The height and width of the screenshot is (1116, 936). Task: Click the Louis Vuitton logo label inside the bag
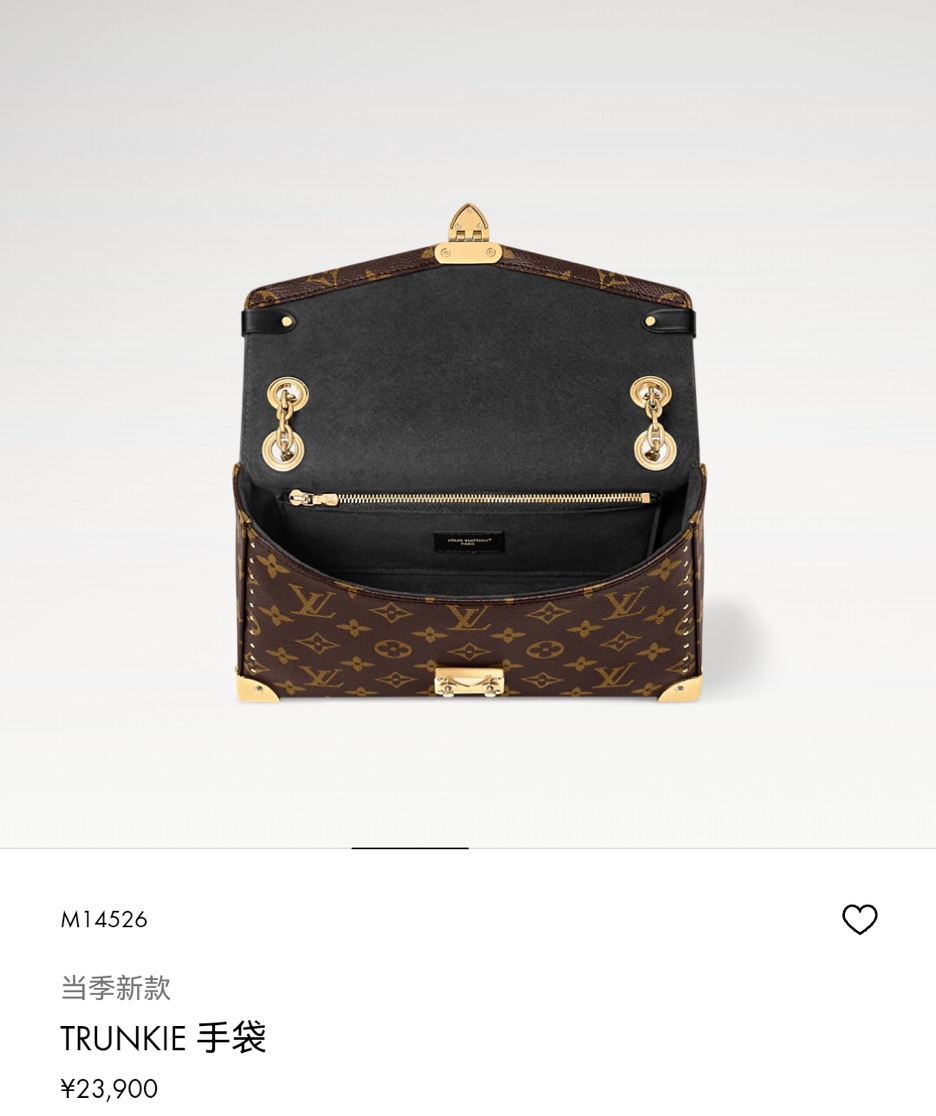coord(466,540)
